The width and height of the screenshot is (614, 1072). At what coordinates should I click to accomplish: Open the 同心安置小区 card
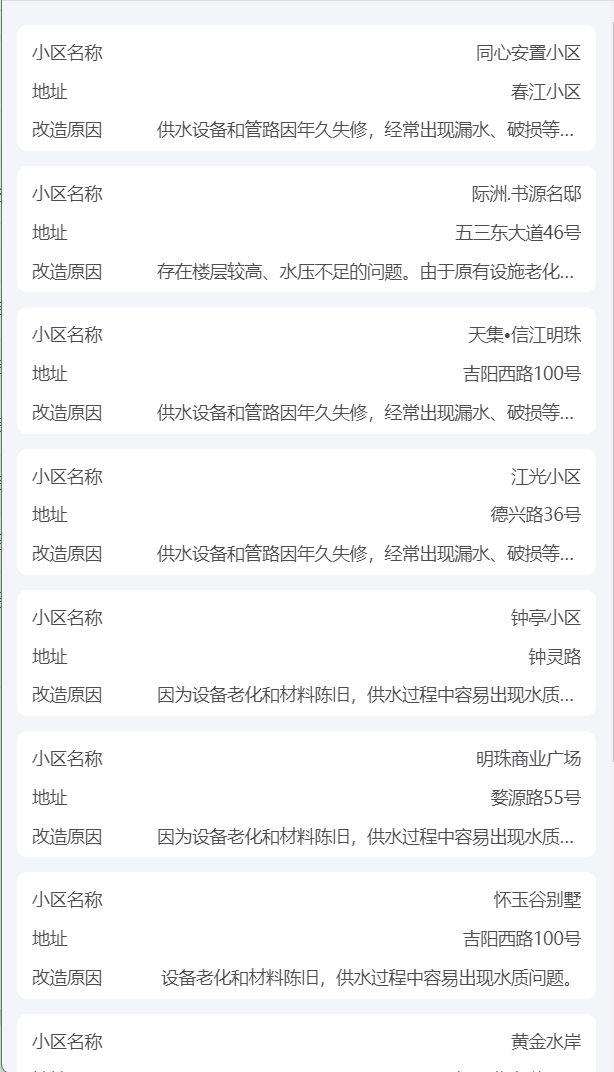(306, 88)
